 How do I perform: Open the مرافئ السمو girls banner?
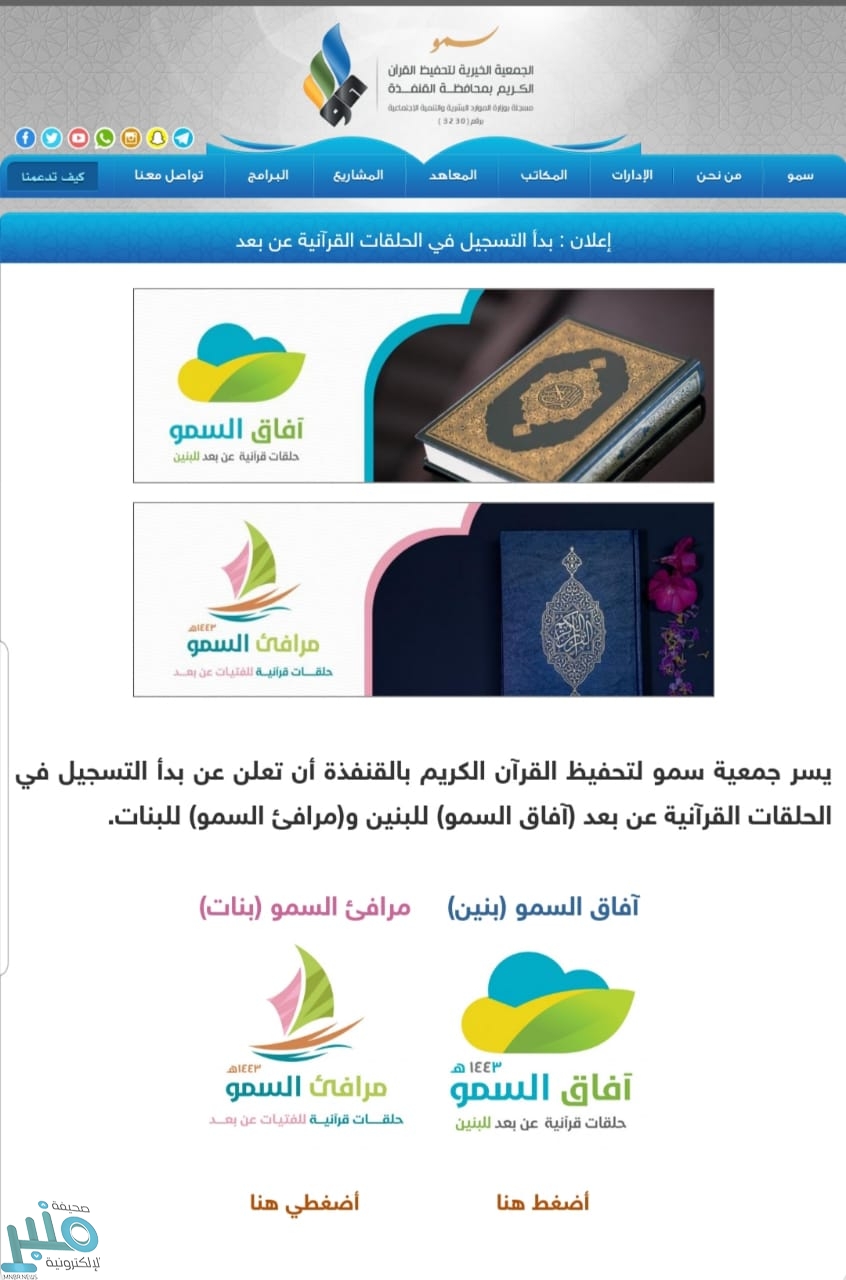tap(423, 599)
